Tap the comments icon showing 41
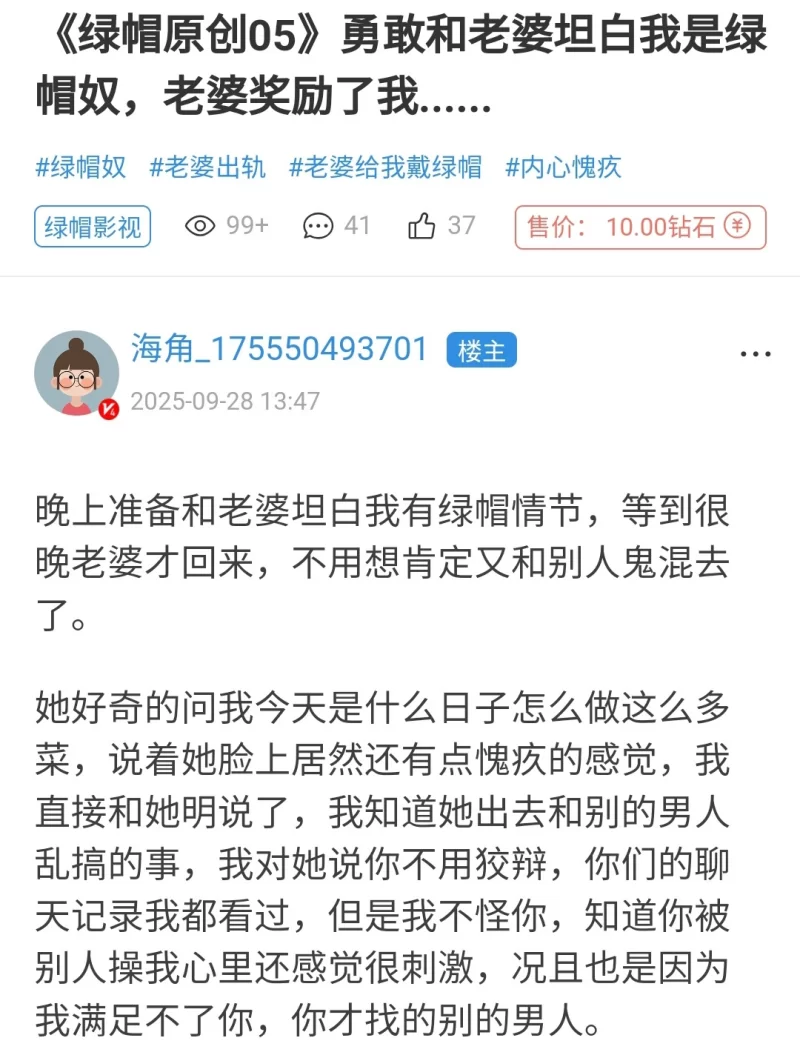Screen dimensions: 800x1055 (x=319, y=226)
